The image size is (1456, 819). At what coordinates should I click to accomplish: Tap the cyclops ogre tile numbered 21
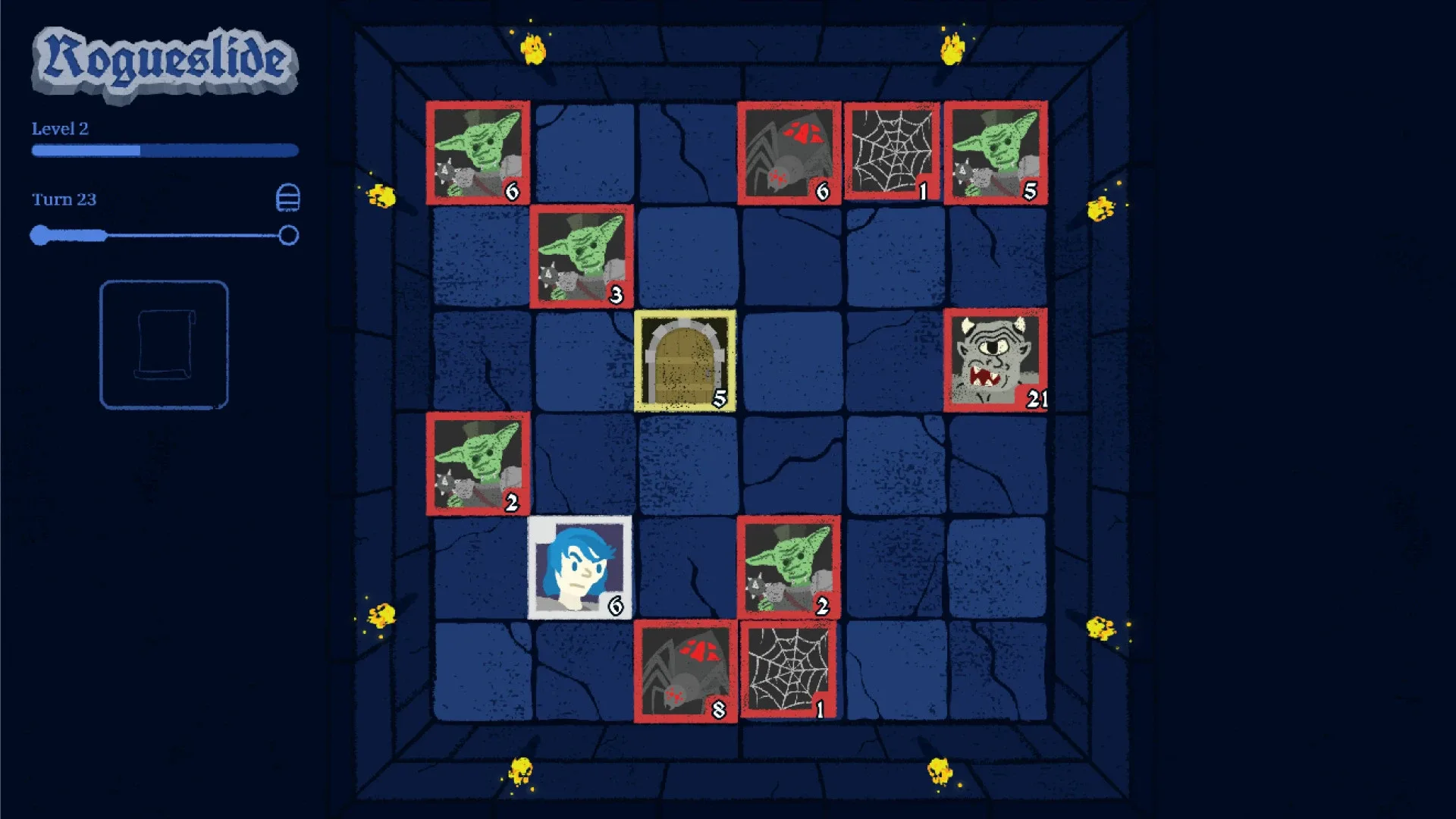point(995,361)
